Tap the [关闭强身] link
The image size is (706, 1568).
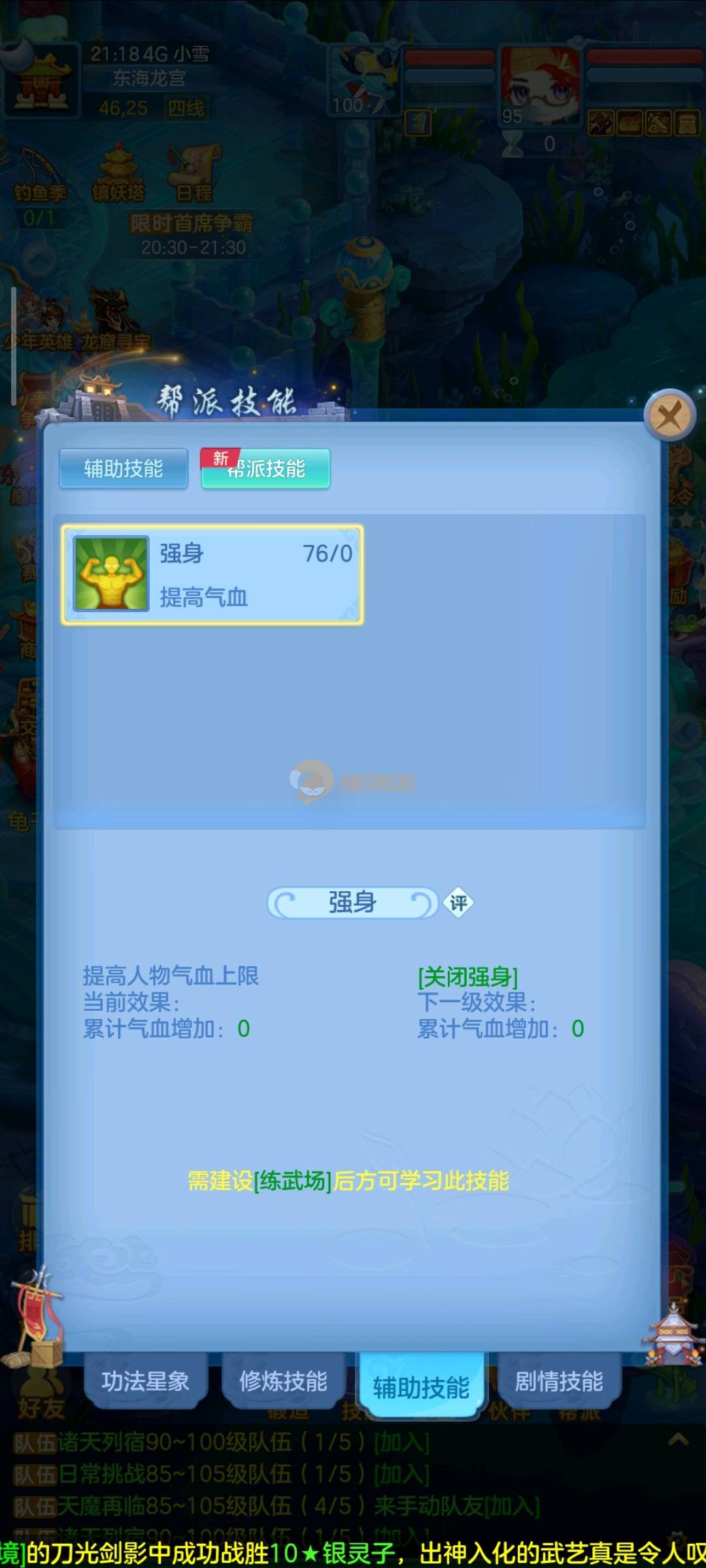click(x=468, y=977)
